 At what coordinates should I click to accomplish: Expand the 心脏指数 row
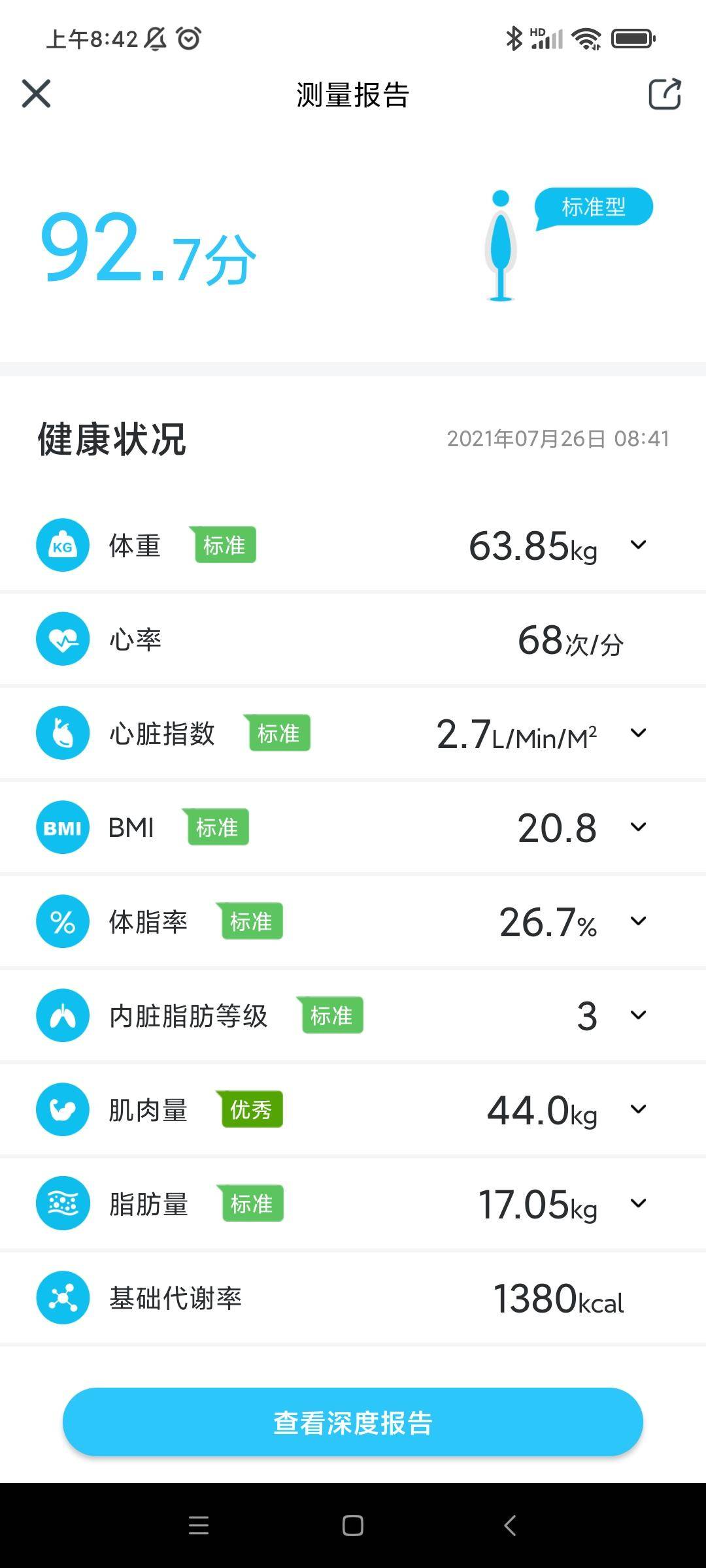coord(638,733)
